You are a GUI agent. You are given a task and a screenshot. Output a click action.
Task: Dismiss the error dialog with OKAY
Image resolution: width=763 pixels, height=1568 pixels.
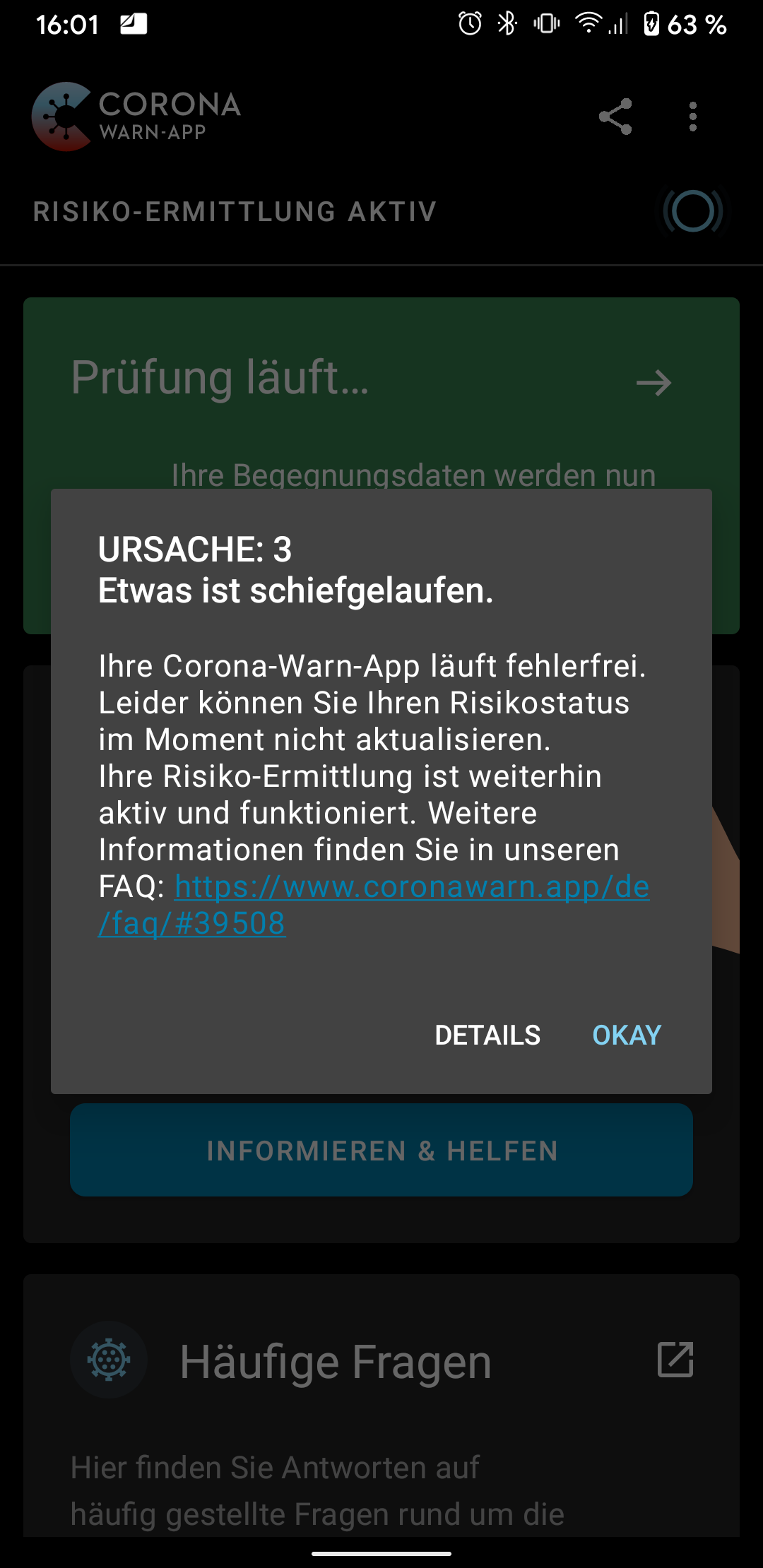pos(626,1035)
